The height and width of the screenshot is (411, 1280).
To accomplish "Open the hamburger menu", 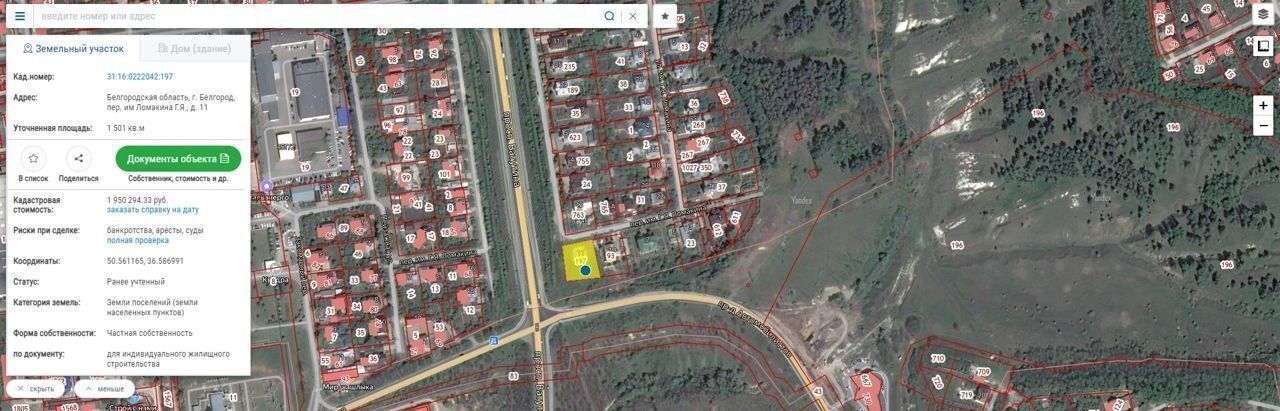I will click(x=19, y=16).
